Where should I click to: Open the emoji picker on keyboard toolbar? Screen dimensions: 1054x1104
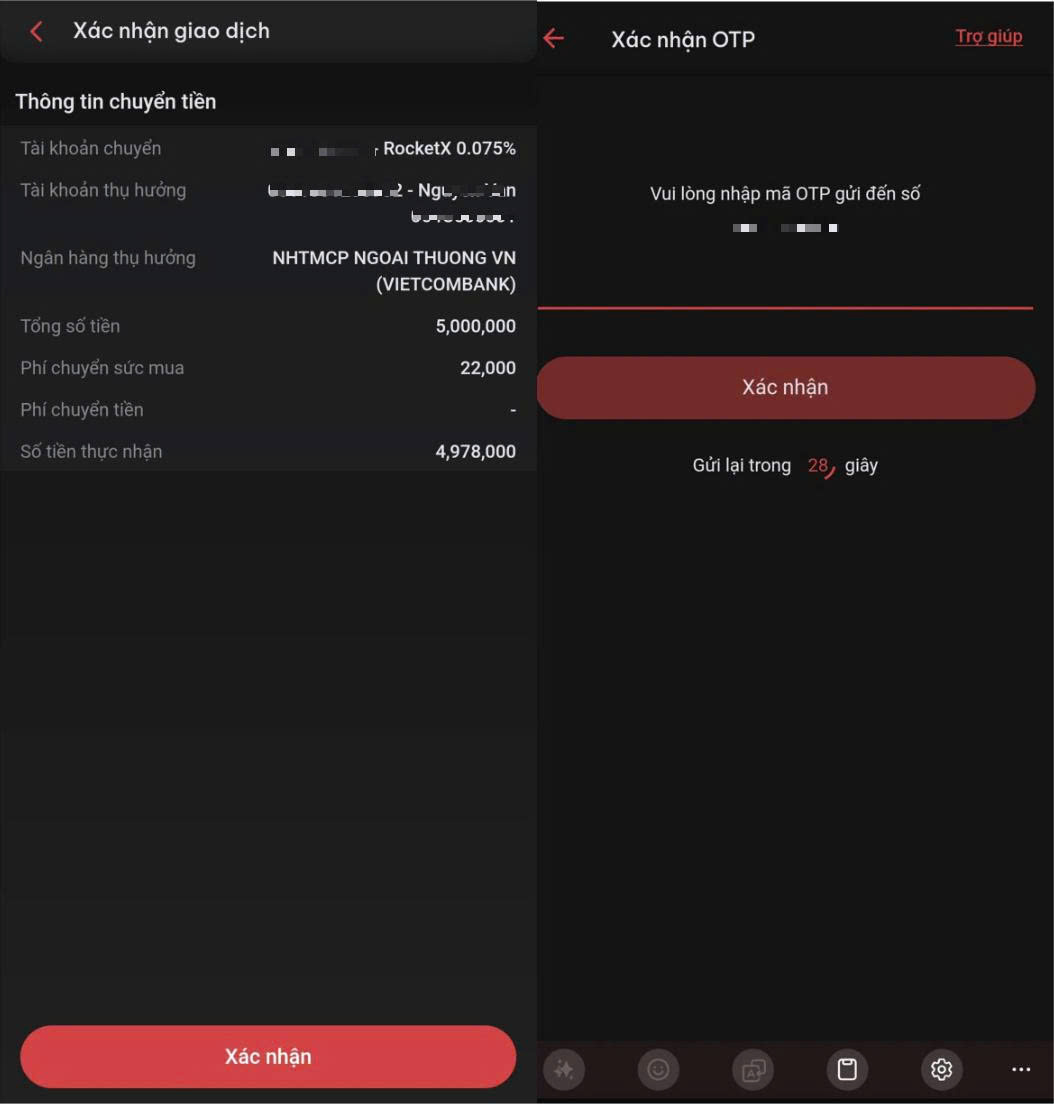click(658, 1070)
